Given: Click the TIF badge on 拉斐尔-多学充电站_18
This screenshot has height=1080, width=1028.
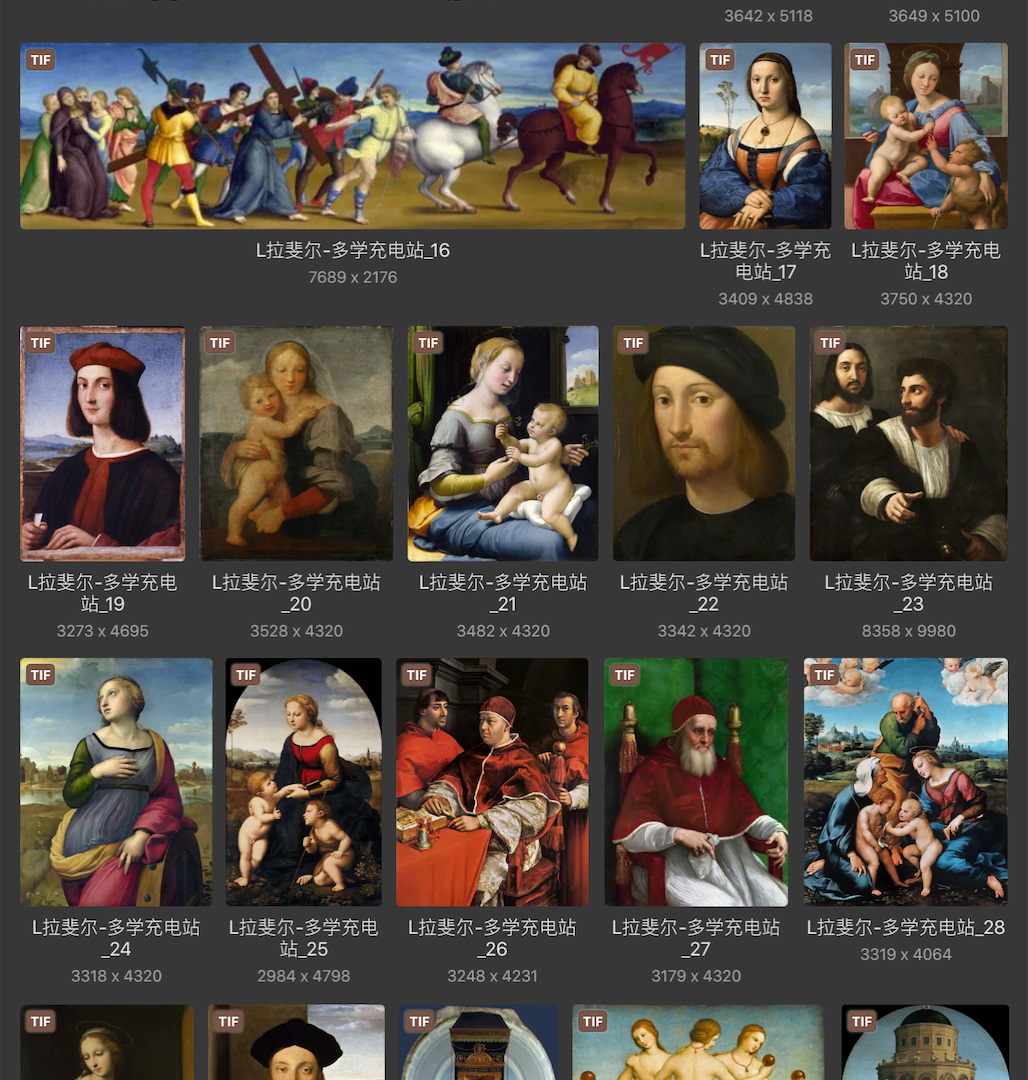Looking at the screenshot, I should coord(864,60).
